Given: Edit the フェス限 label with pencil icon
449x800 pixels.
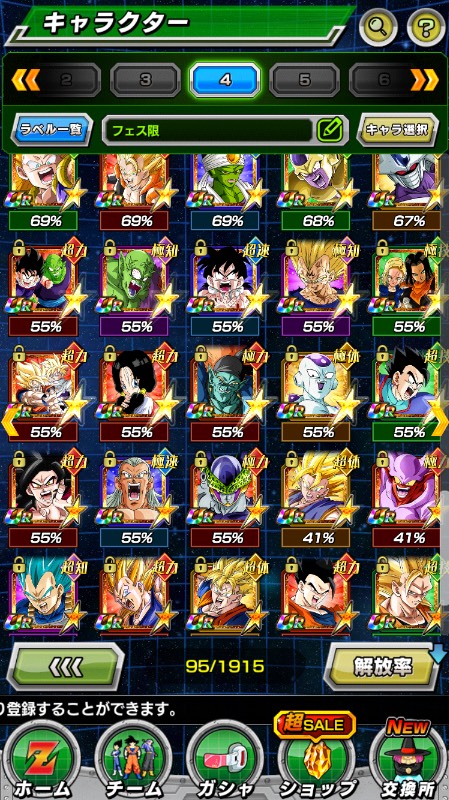Looking at the screenshot, I should 329,131.
